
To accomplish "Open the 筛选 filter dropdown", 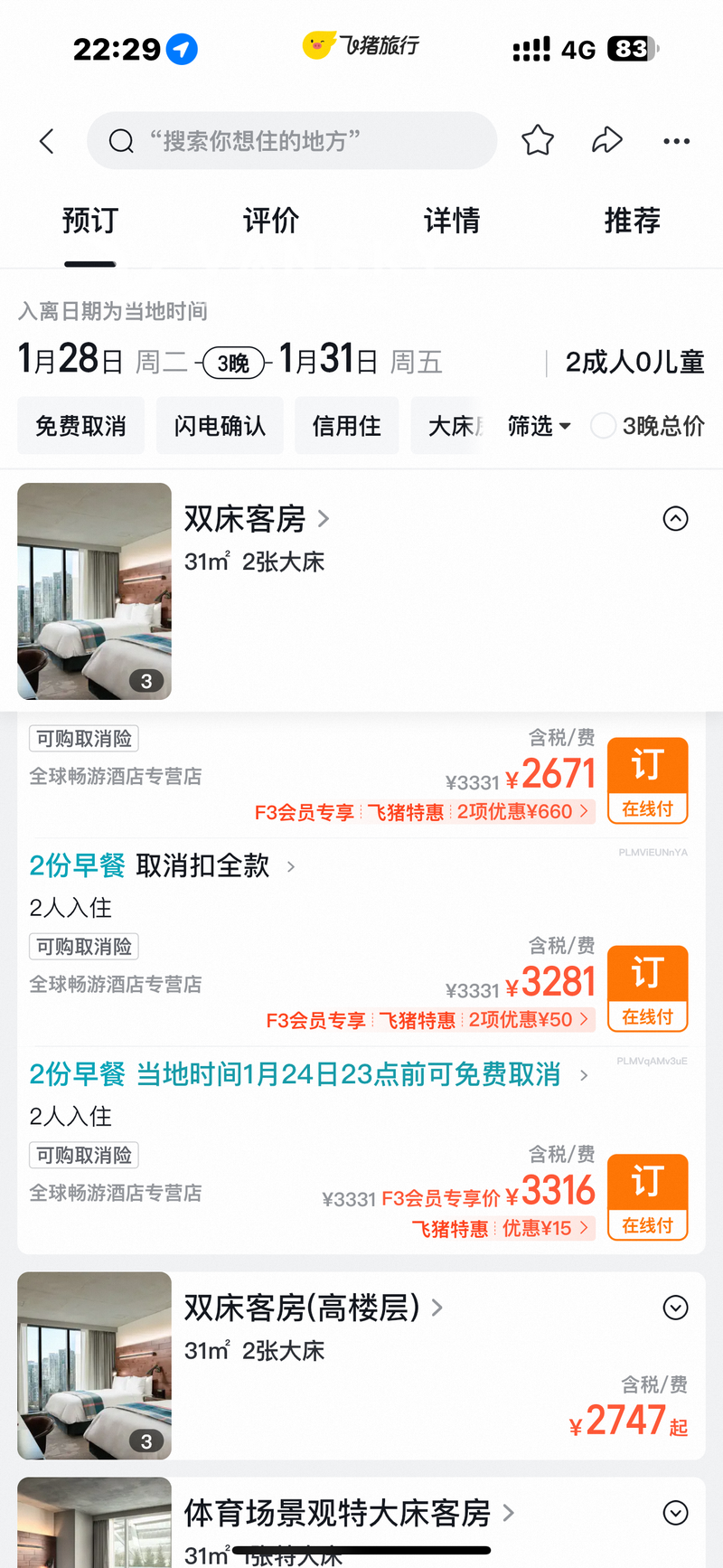I will point(539,426).
